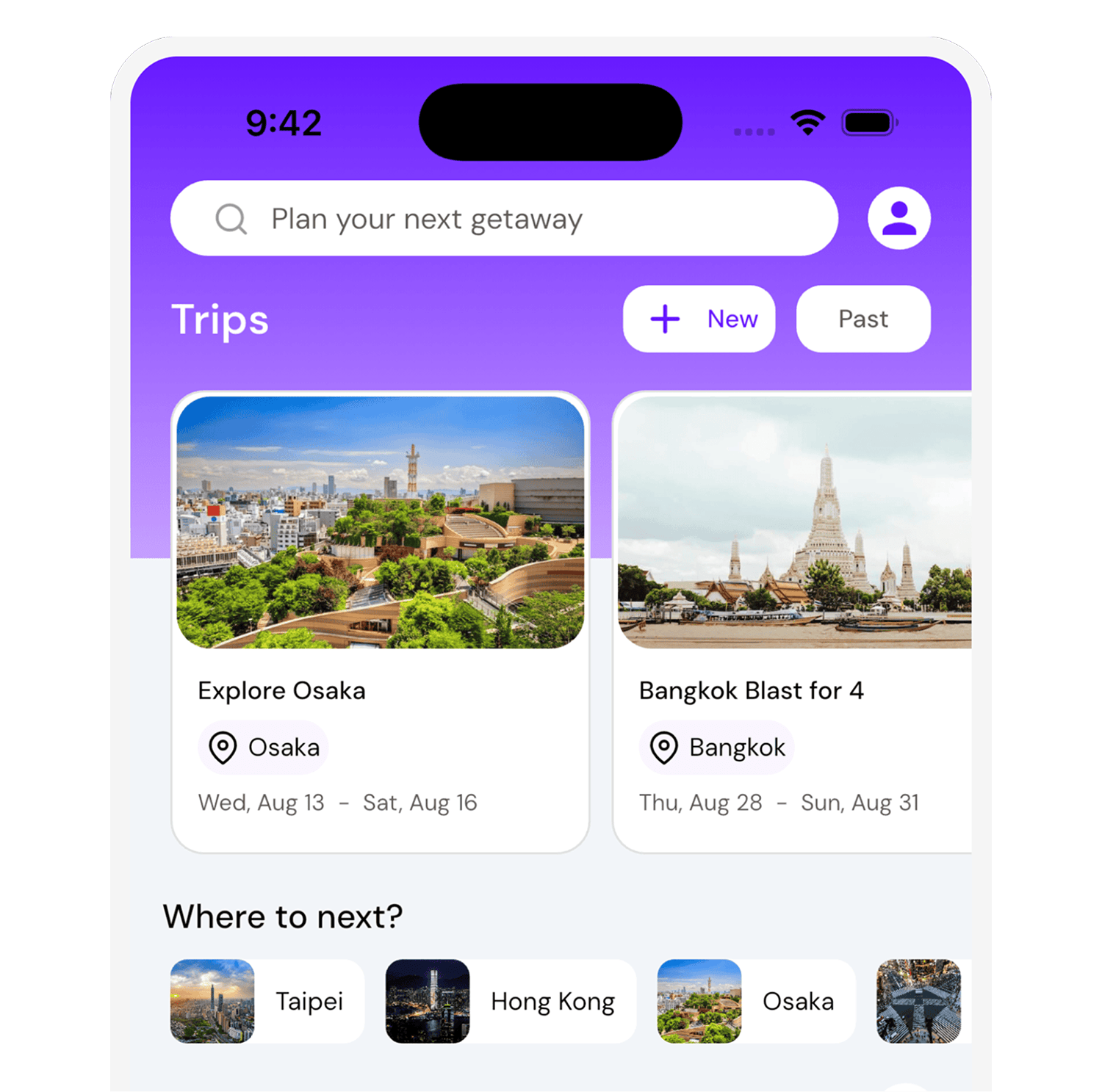Select Taipei under Where to next
Viewport: 1102px width, 1092px height.
[x=267, y=1001]
